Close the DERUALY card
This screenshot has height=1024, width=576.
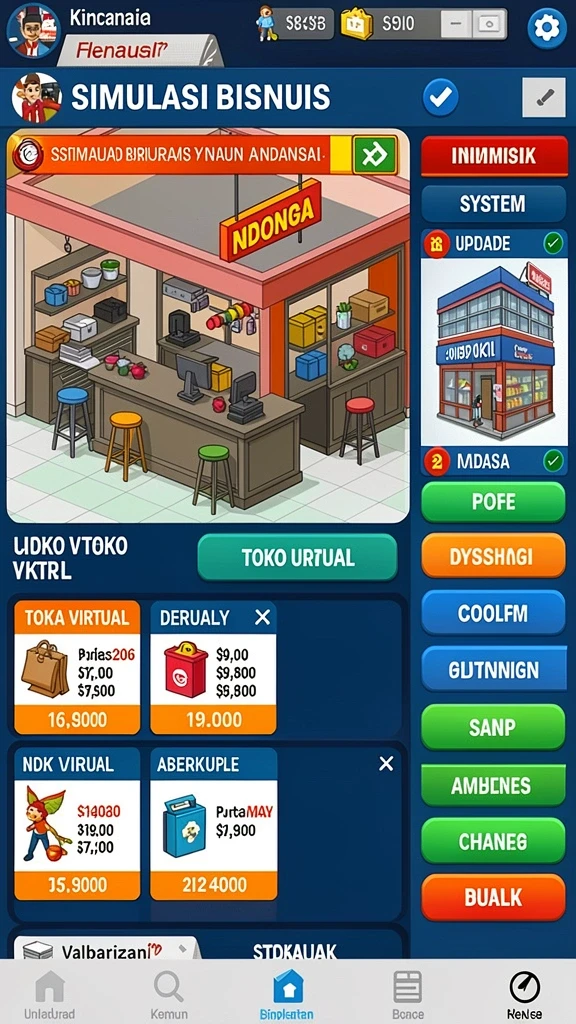tap(263, 617)
